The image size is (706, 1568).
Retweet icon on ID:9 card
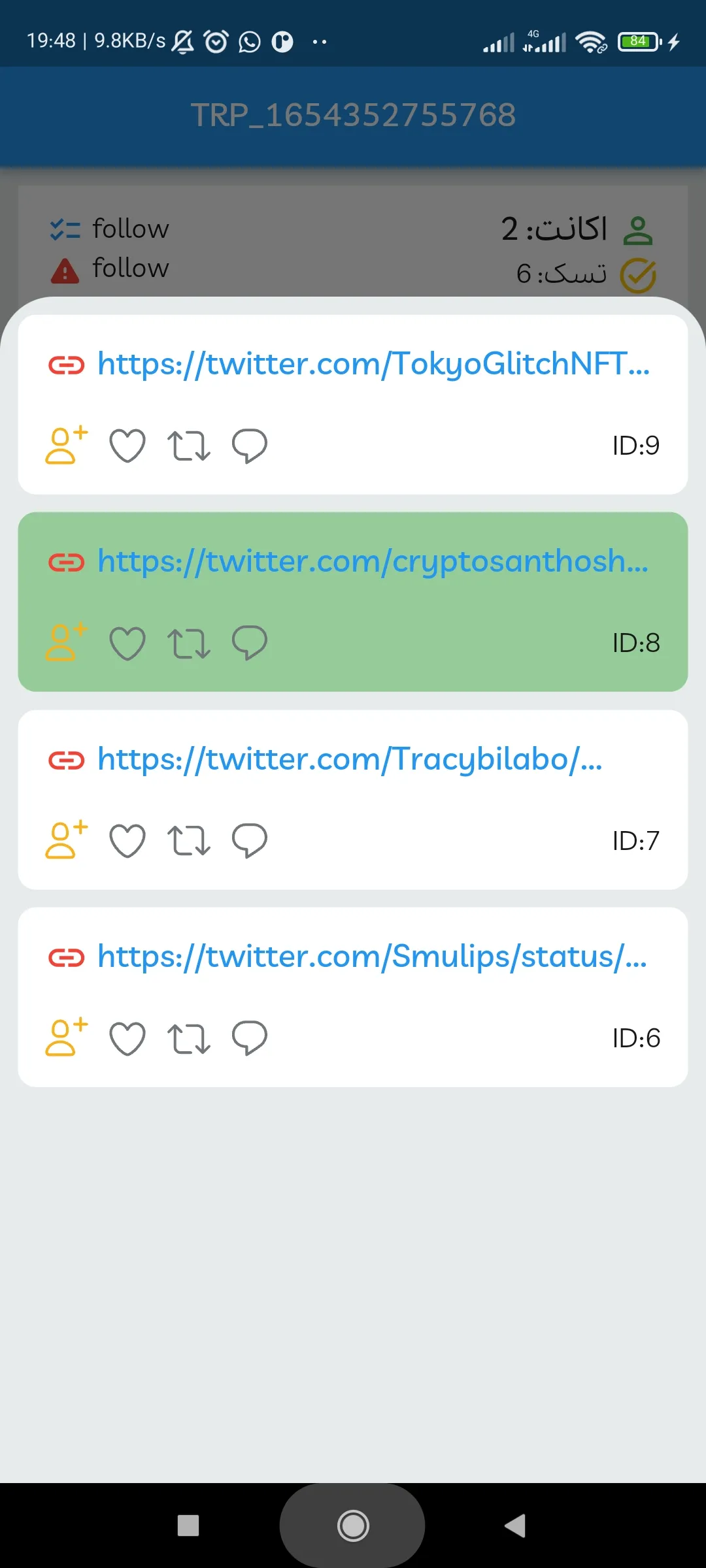tap(189, 446)
